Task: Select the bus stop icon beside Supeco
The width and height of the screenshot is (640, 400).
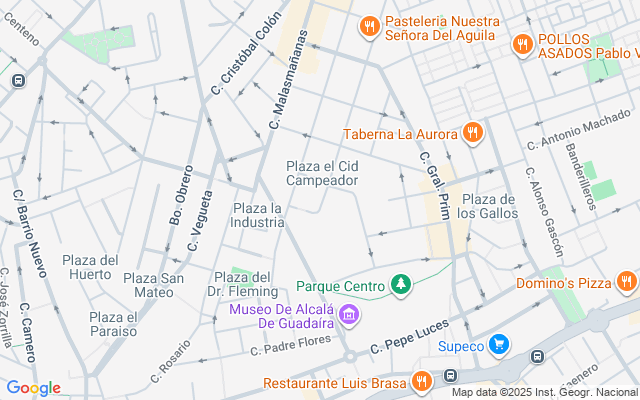Action: [x=538, y=356]
